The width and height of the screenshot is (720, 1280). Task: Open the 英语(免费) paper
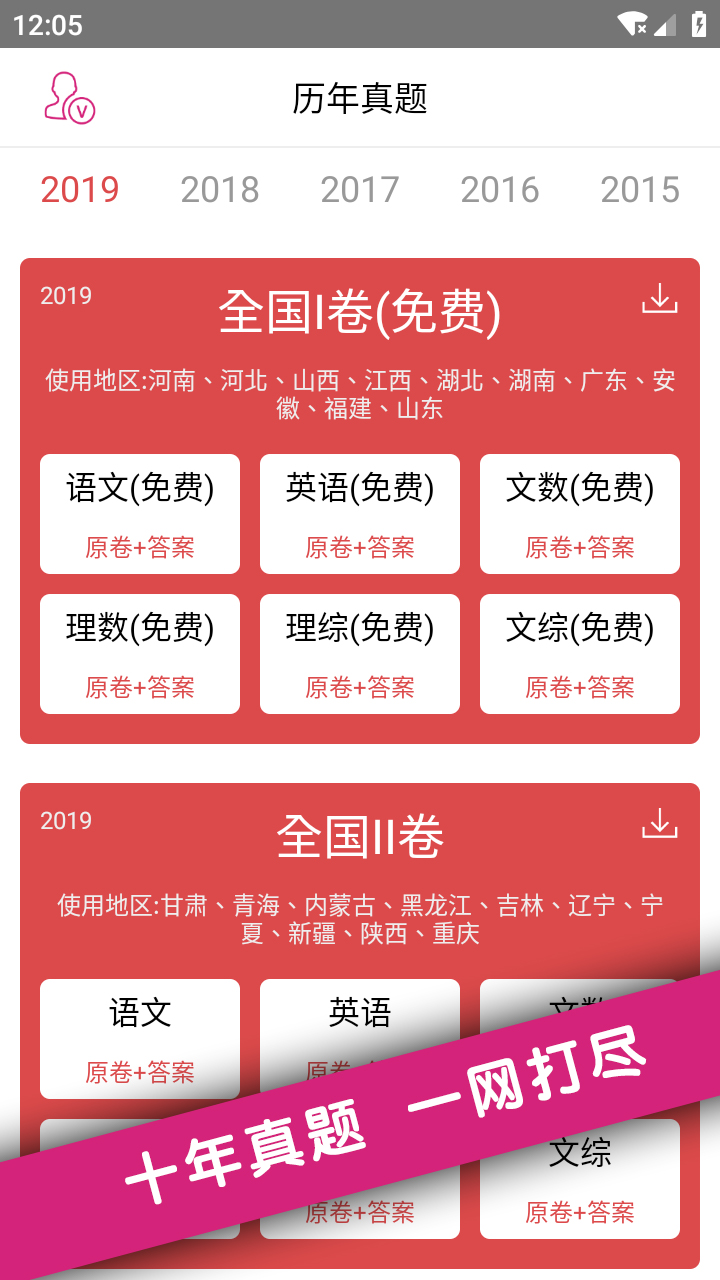click(359, 513)
